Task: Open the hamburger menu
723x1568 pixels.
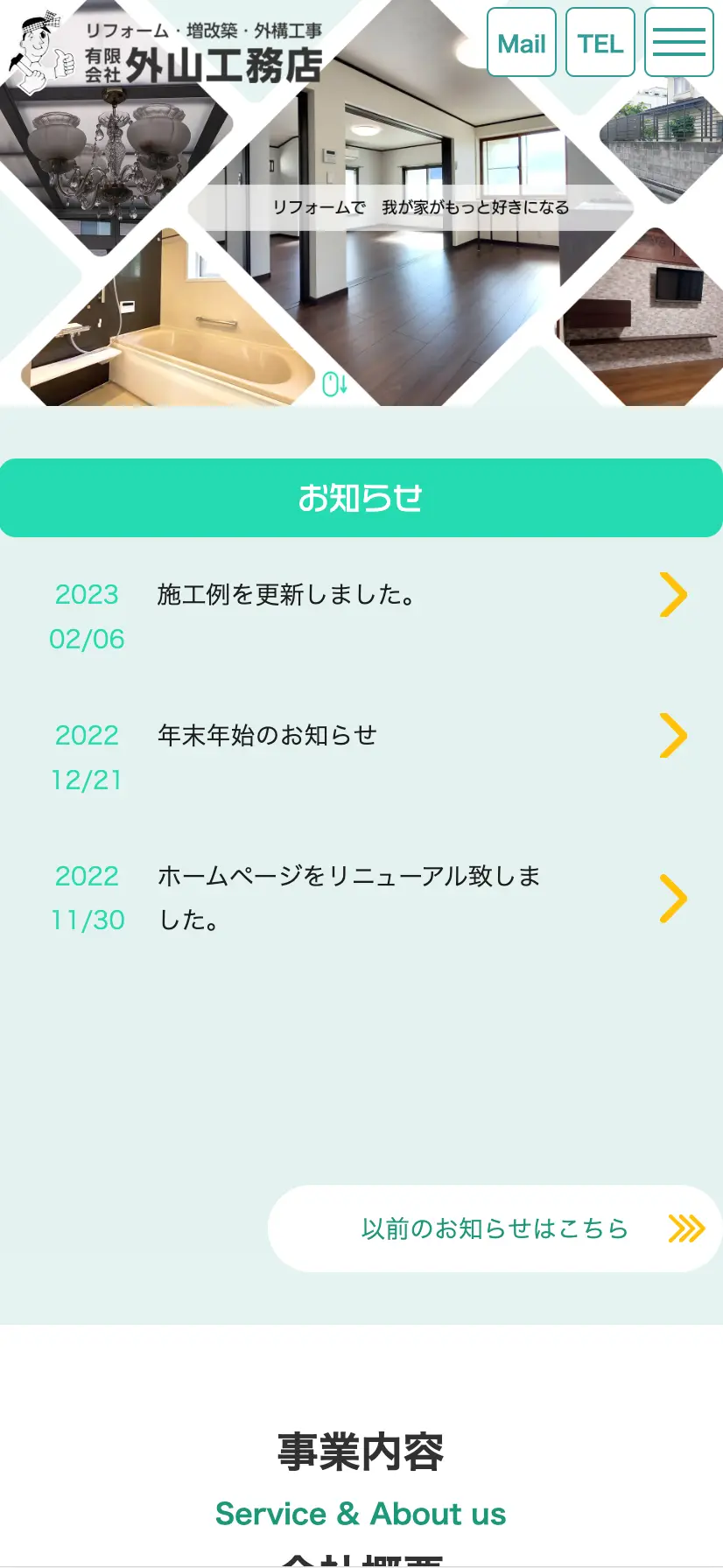Action: click(x=678, y=43)
